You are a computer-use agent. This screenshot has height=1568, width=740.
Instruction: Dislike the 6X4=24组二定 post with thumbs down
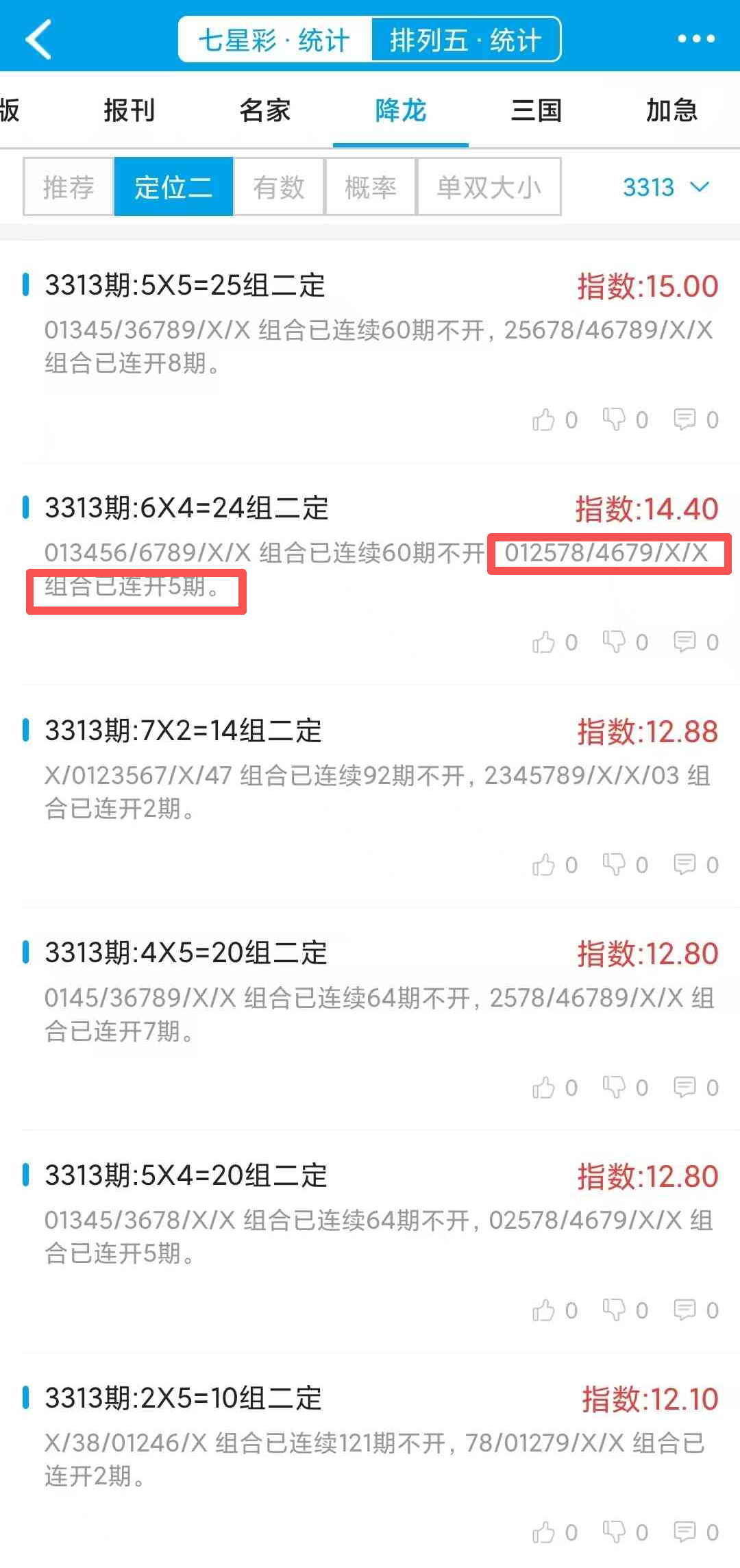[615, 642]
